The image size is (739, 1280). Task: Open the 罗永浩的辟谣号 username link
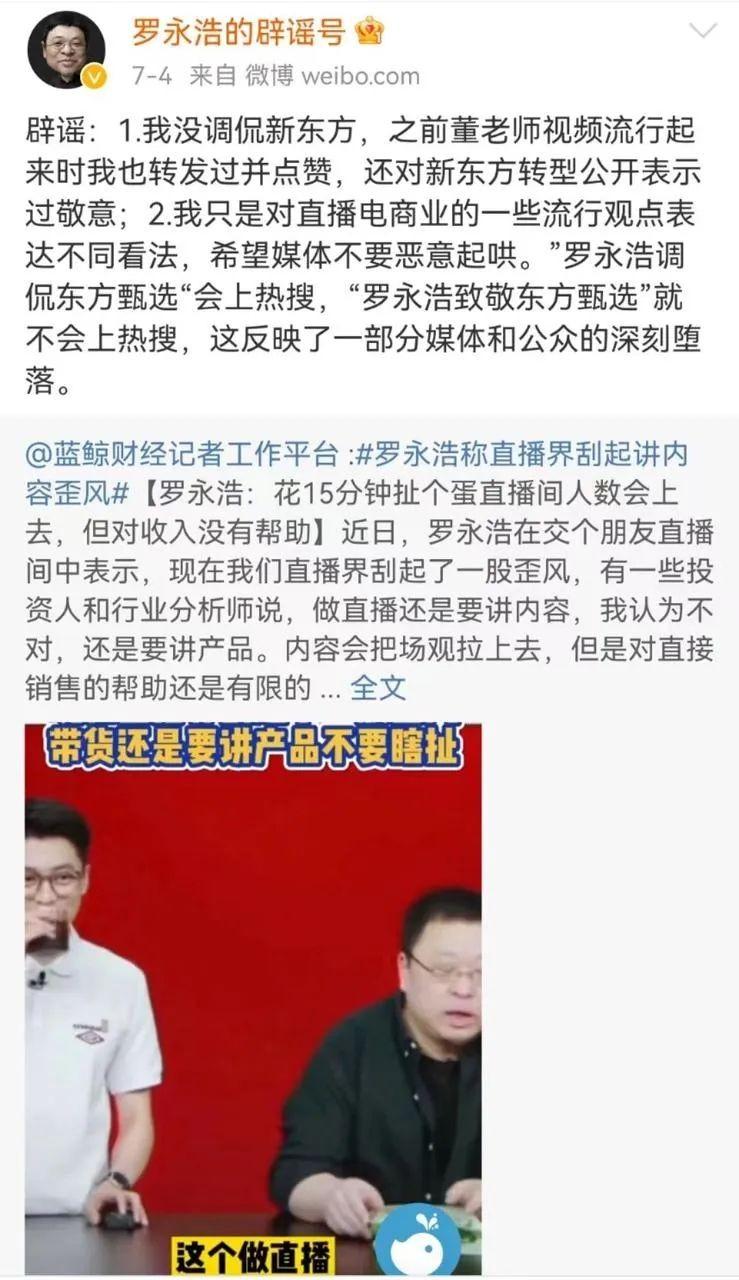(x=239, y=32)
